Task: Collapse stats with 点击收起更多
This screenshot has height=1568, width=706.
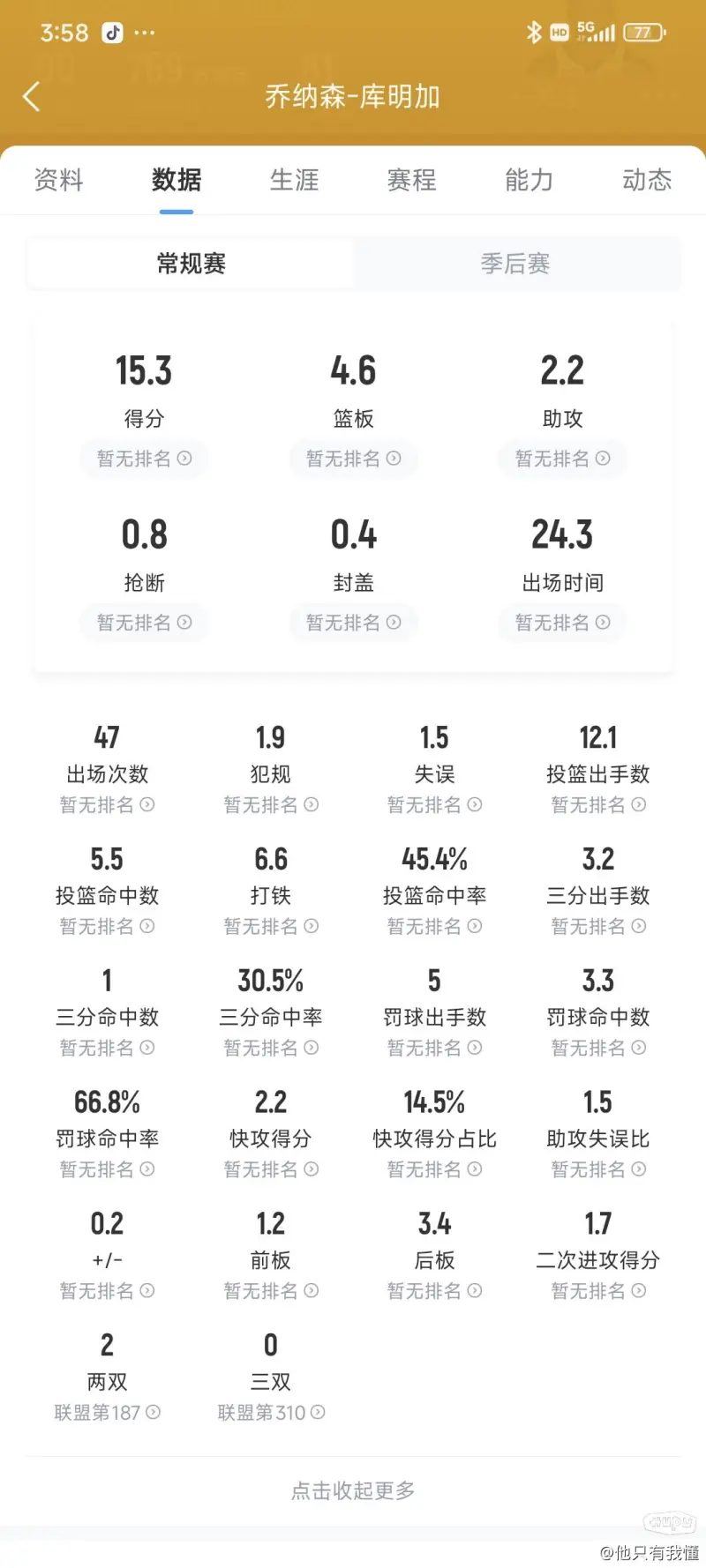Action: pos(353,1490)
